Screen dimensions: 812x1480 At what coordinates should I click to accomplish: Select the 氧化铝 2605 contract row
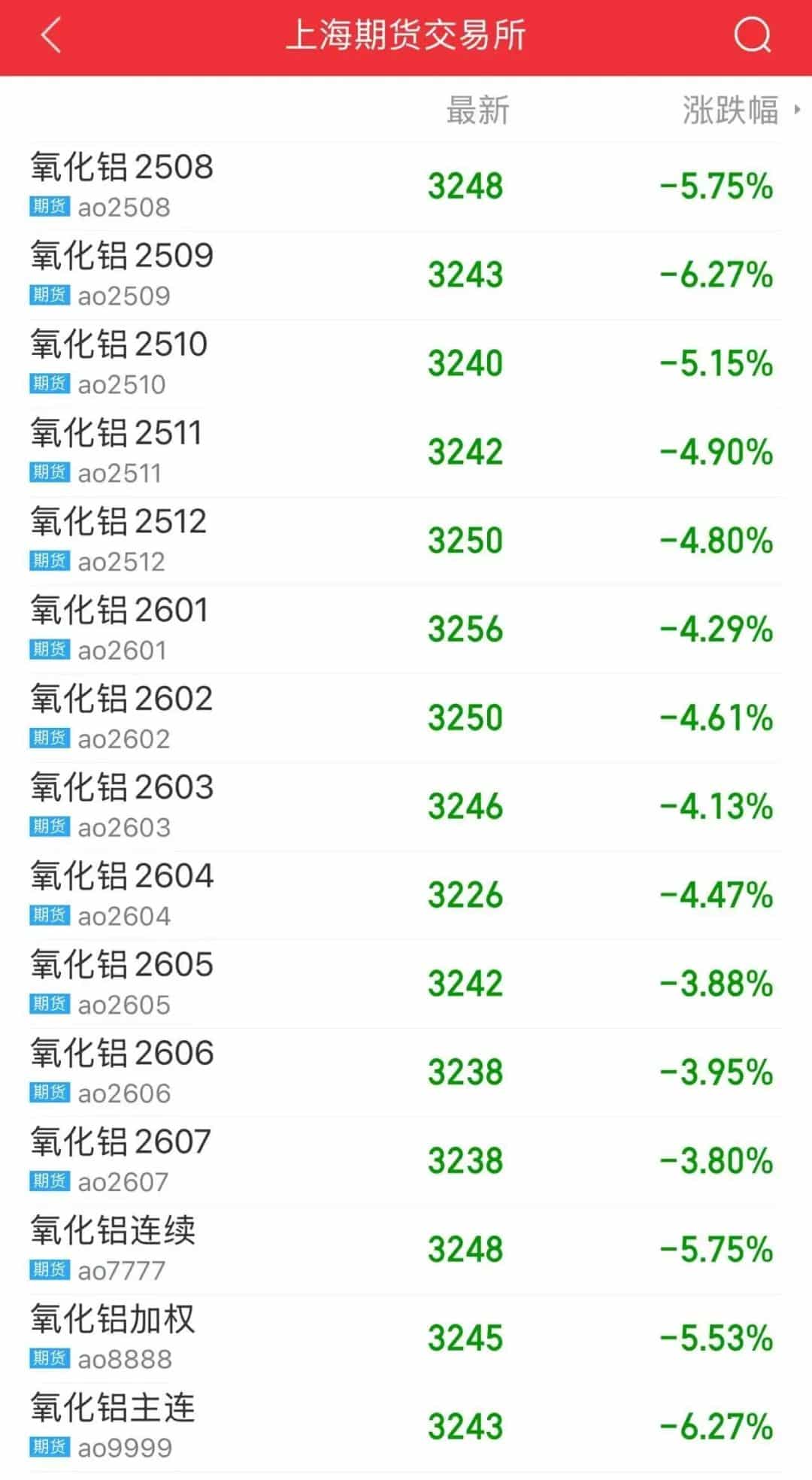click(406, 984)
